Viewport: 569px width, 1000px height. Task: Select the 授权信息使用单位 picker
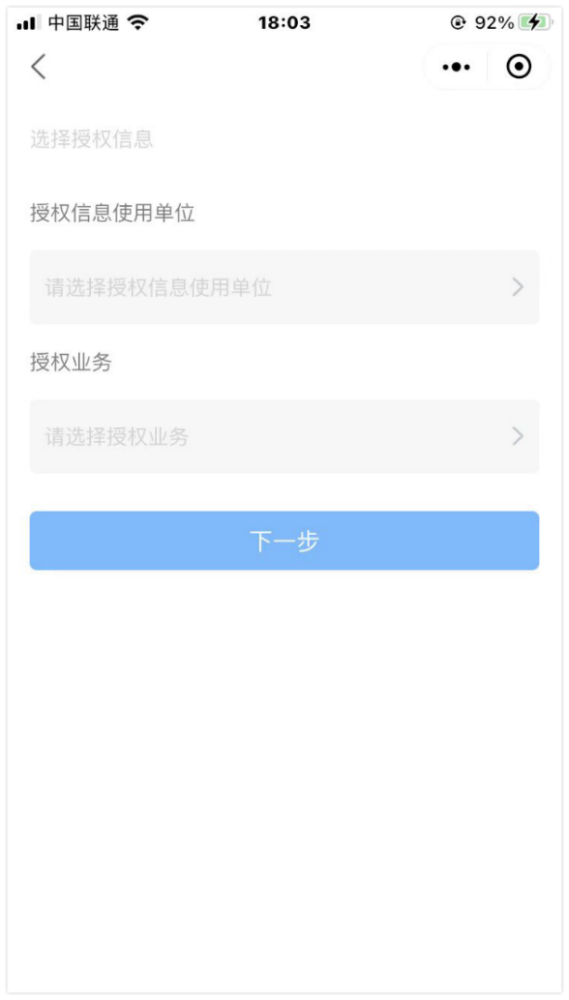(284, 287)
